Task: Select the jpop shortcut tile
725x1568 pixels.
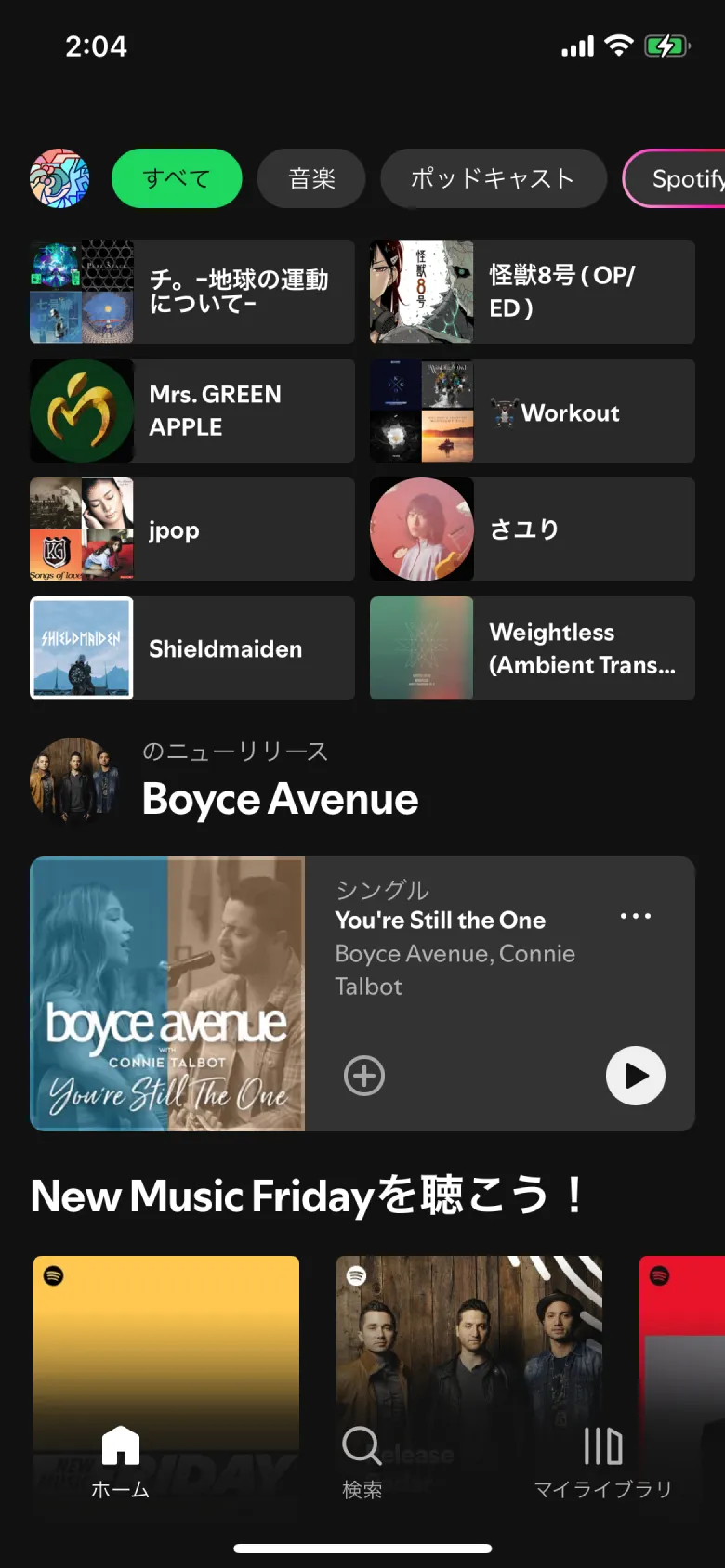Action: coord(191,529)
